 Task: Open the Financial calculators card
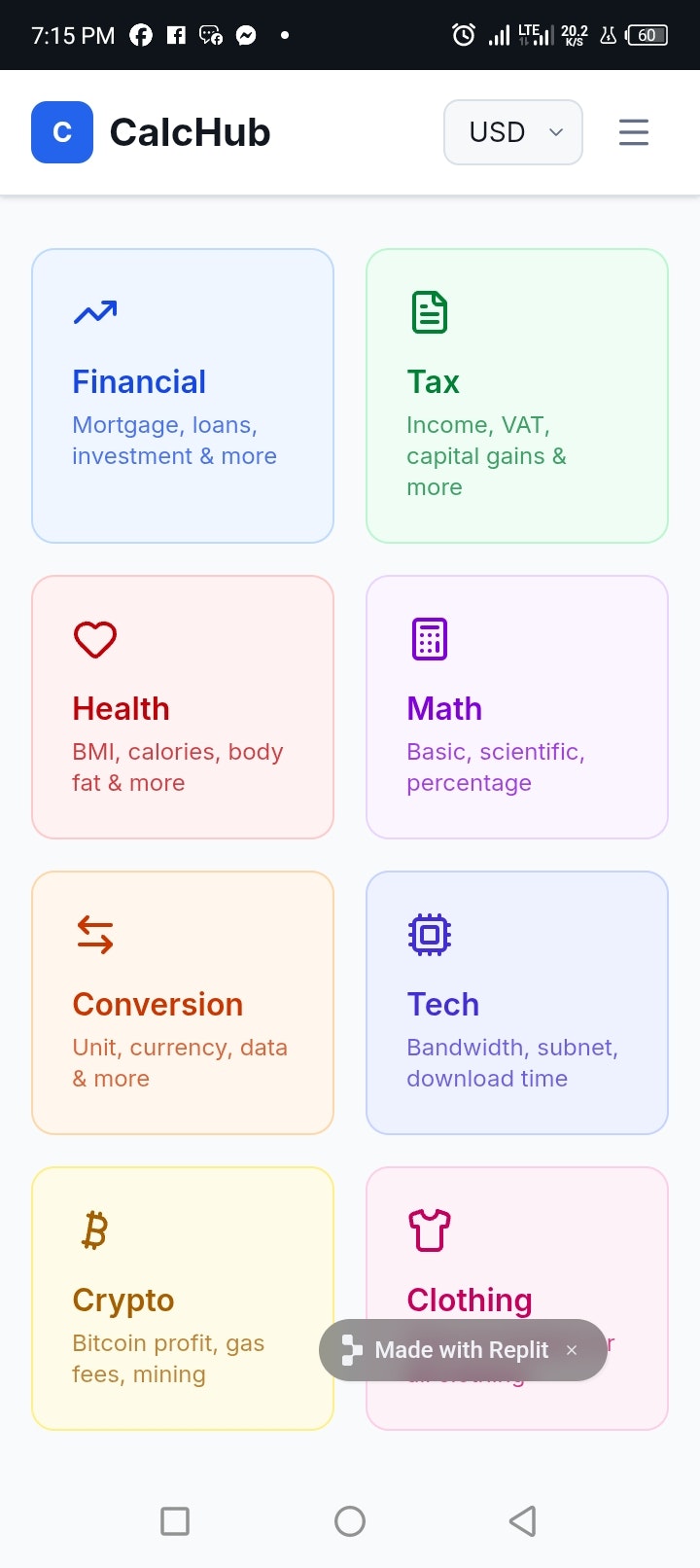point(183,396)
